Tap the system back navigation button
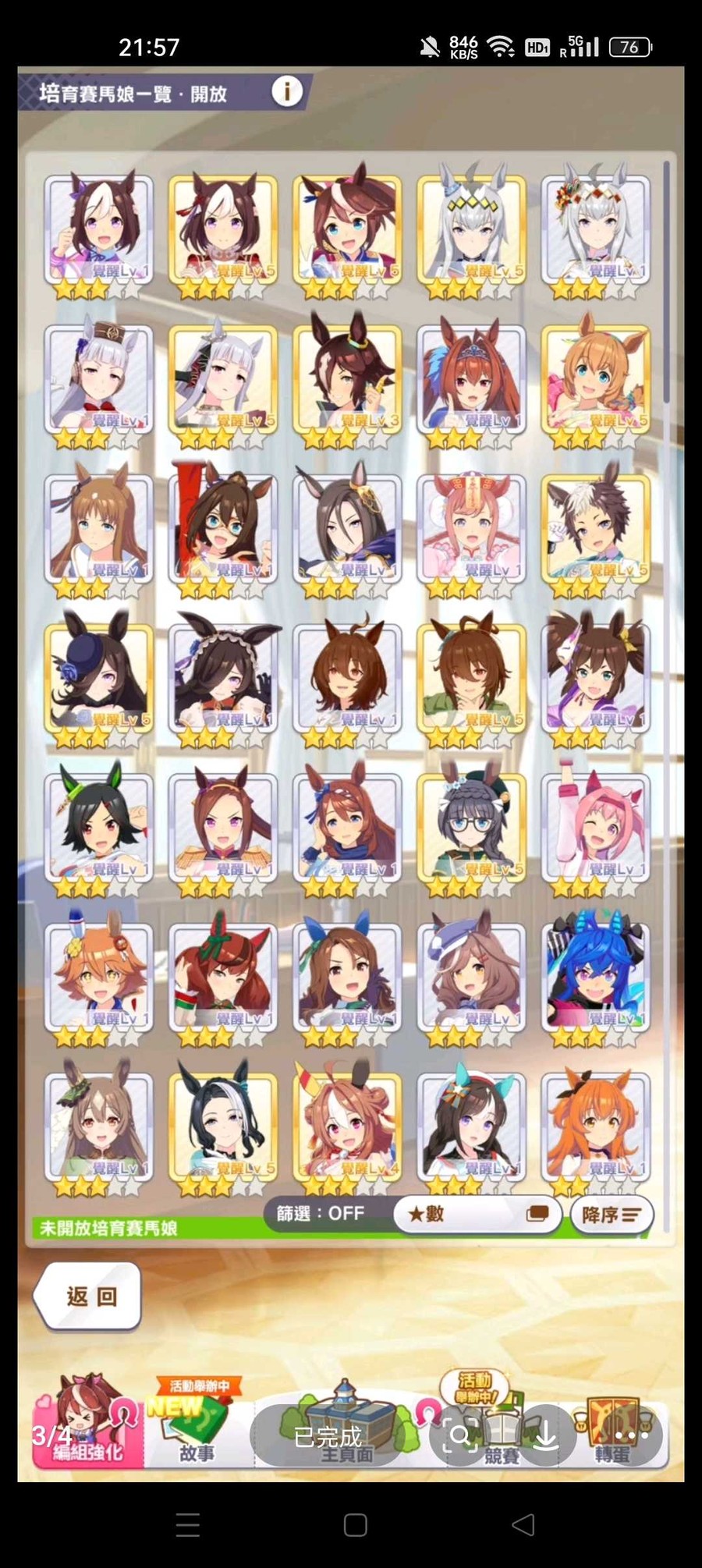 point(523,1524)
